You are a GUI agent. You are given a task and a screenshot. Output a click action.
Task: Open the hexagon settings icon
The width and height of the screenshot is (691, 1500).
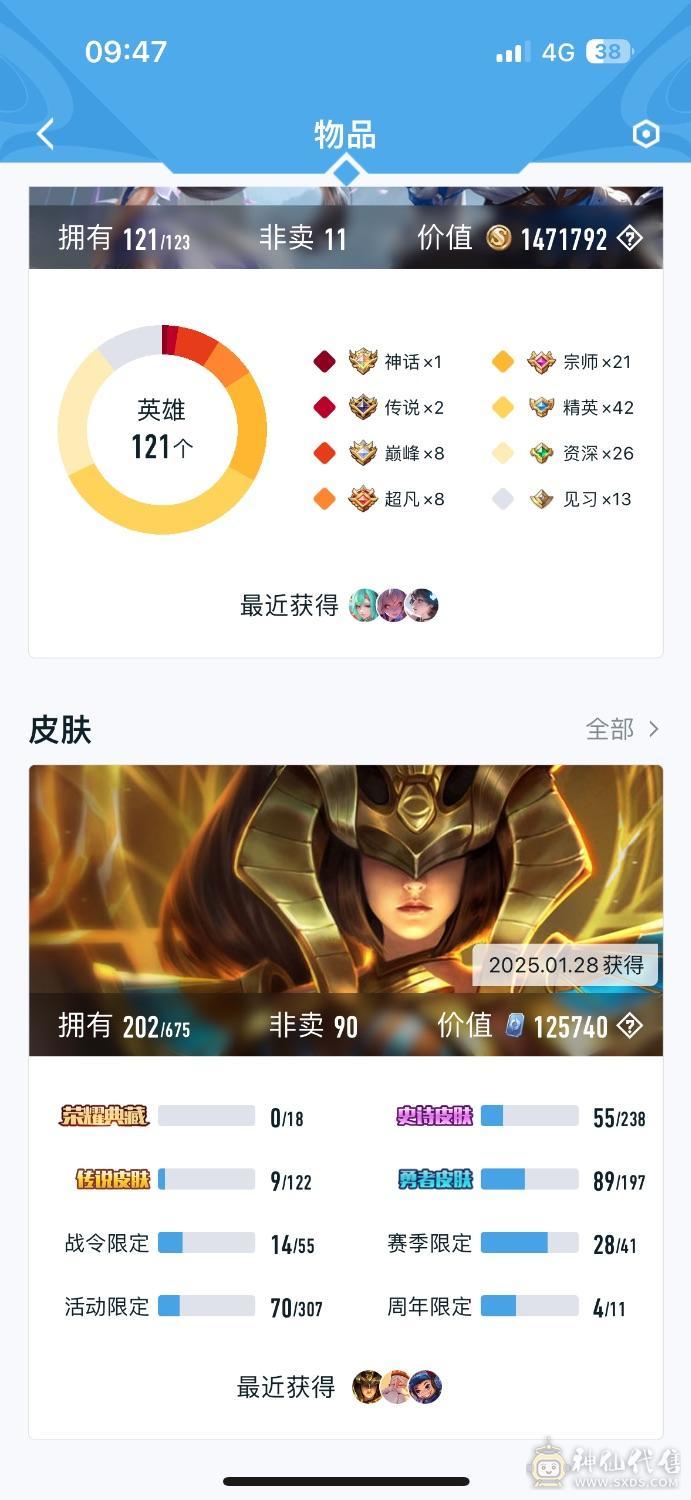pos(646,134)
